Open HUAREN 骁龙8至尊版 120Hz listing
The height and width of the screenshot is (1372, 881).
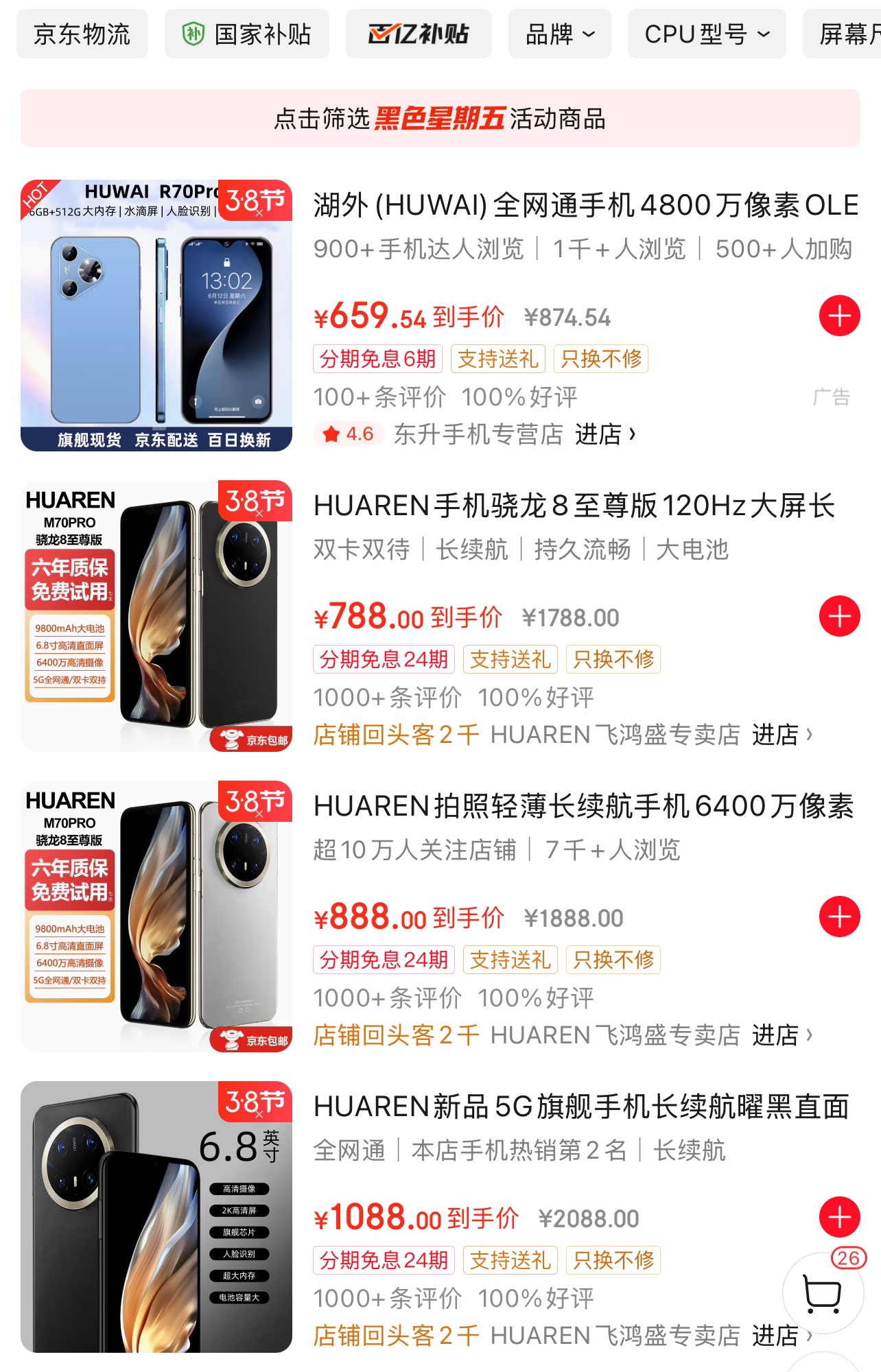574,506
